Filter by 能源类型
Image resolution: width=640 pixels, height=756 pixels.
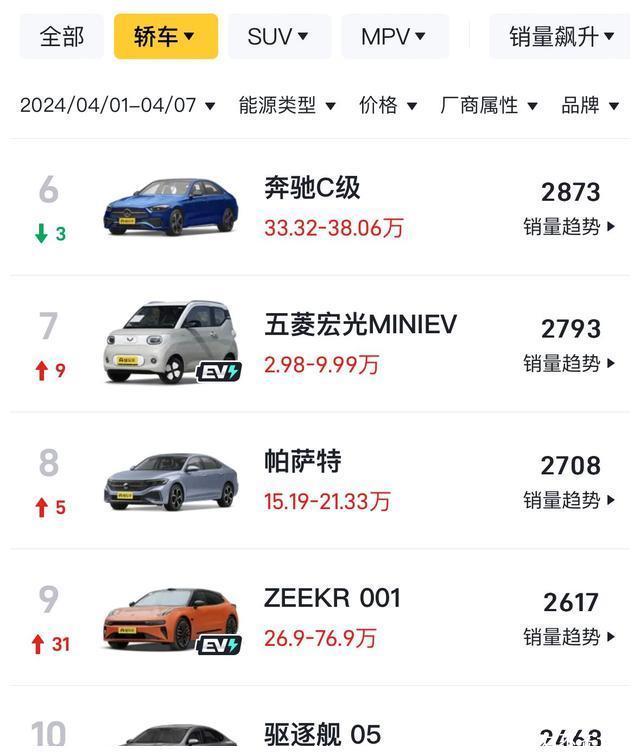tap(287, 105)
